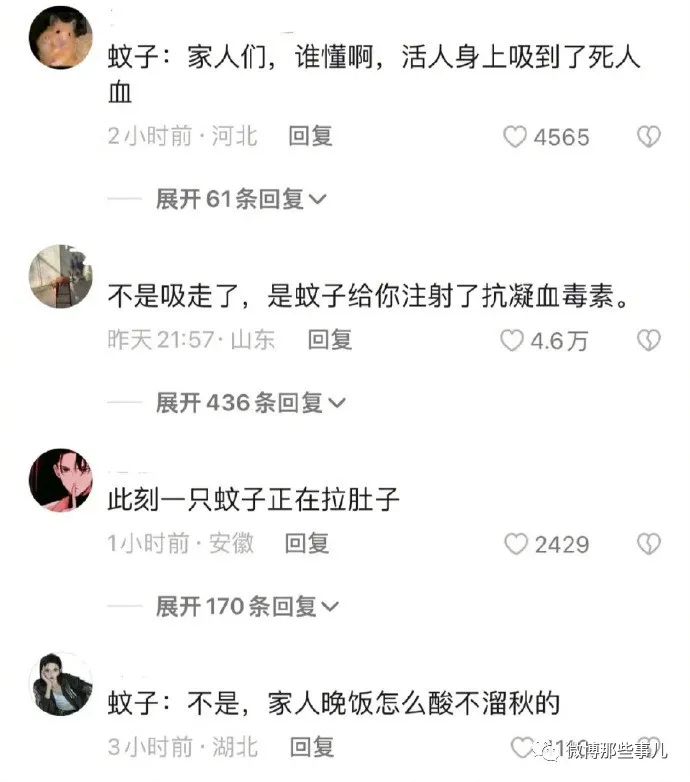The image size is (690, 782).
Task: Reply to the 安徽 comment from 1小时前
Action: point(307,543)
